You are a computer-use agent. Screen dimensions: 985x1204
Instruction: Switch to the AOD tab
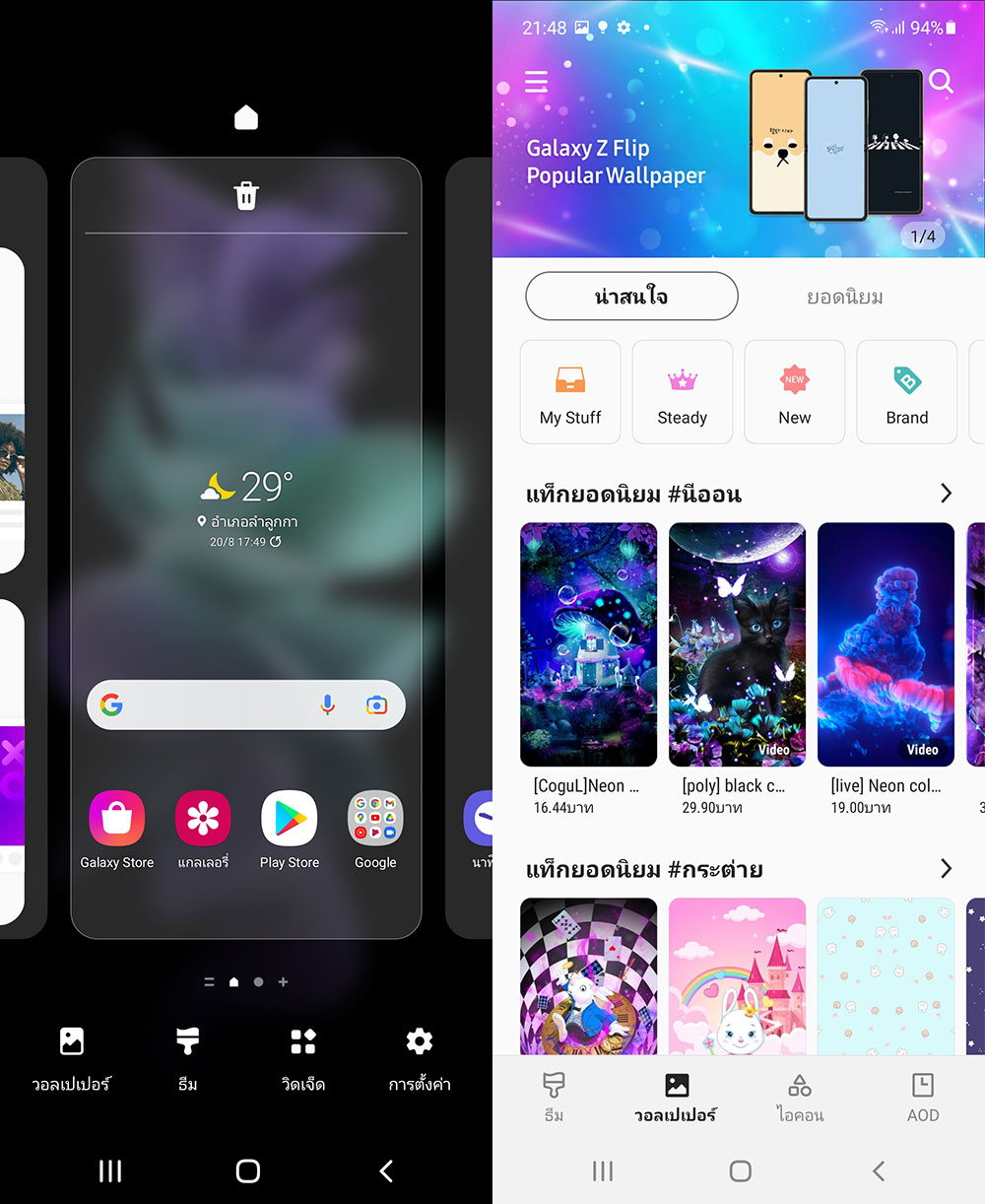click(923, 1097)
